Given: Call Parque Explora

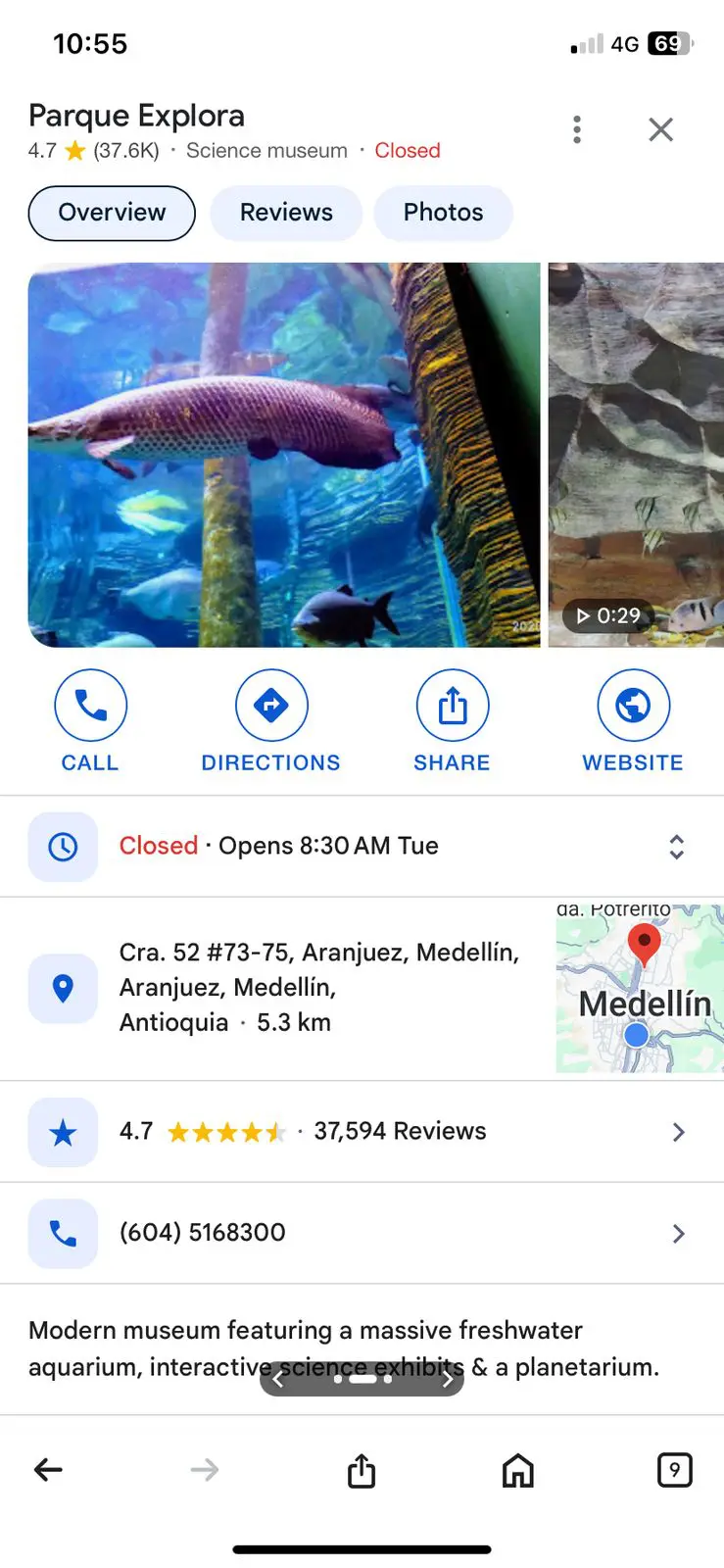Looking at the screenshot, I should pyautogui.click(x=90, y=721).
